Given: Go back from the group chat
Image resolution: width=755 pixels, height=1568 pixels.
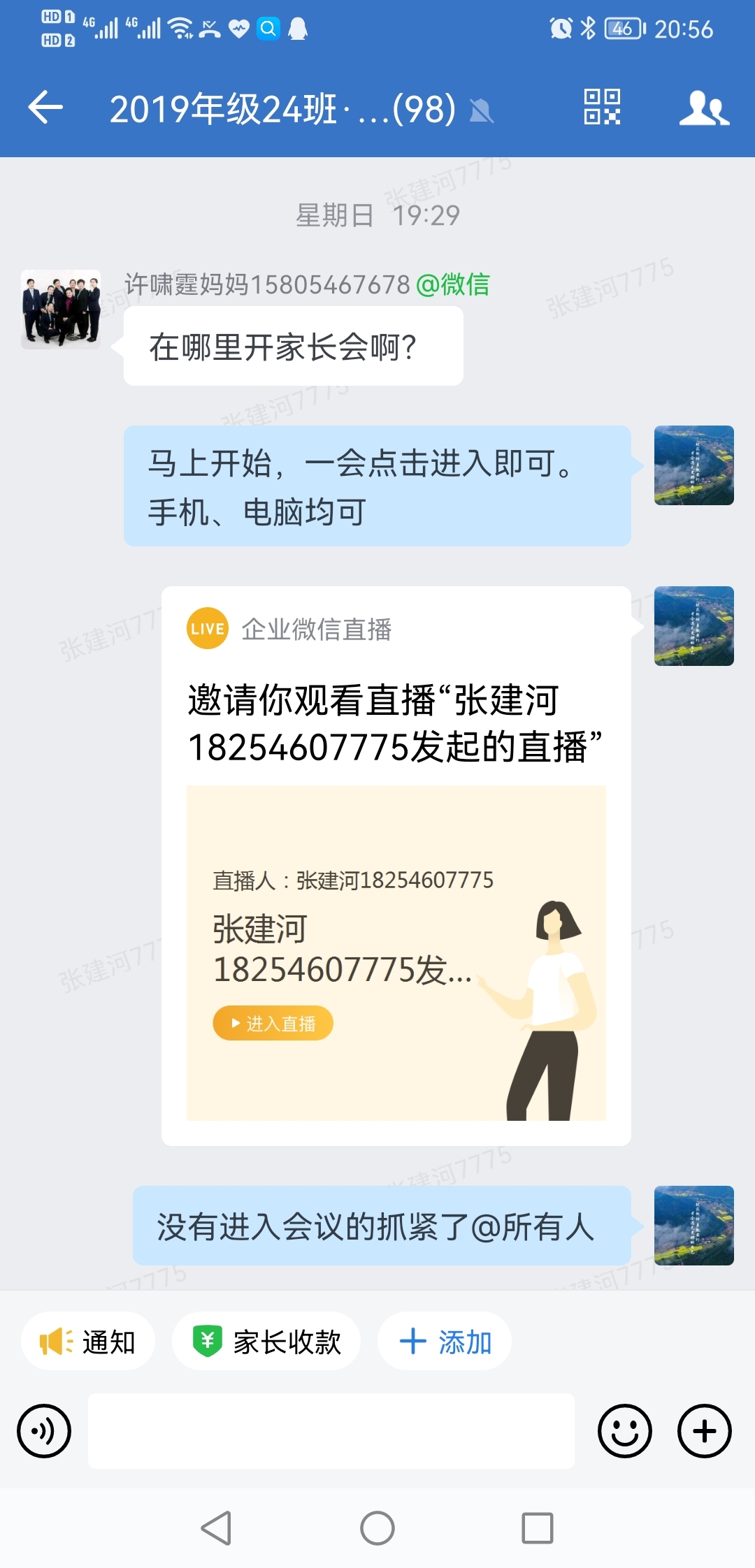Looking at the screenshot, I should [46, 108].
